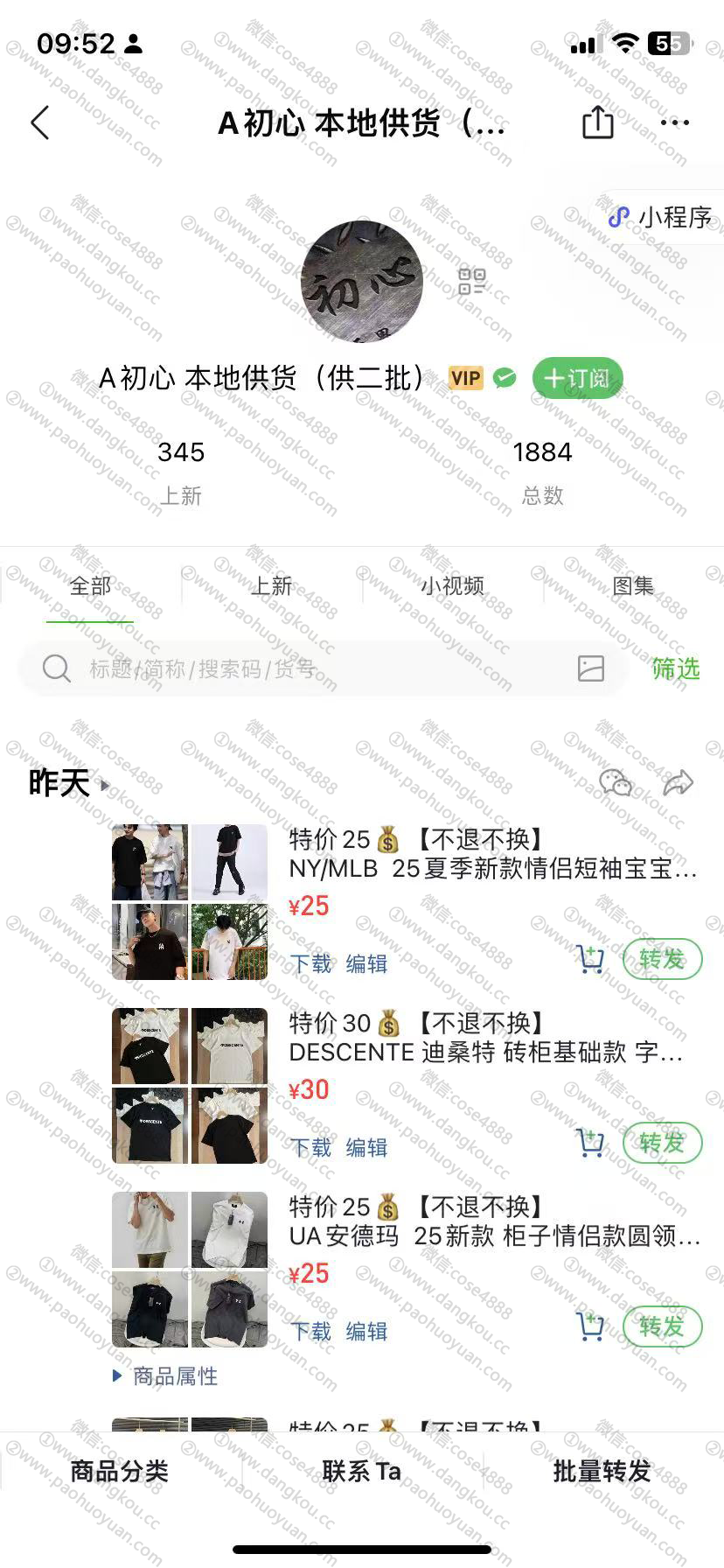The image size is (724, 1568).
Task: Edit the DESCENTE 迪桑特 item
Action: [x=366, y=1147]
